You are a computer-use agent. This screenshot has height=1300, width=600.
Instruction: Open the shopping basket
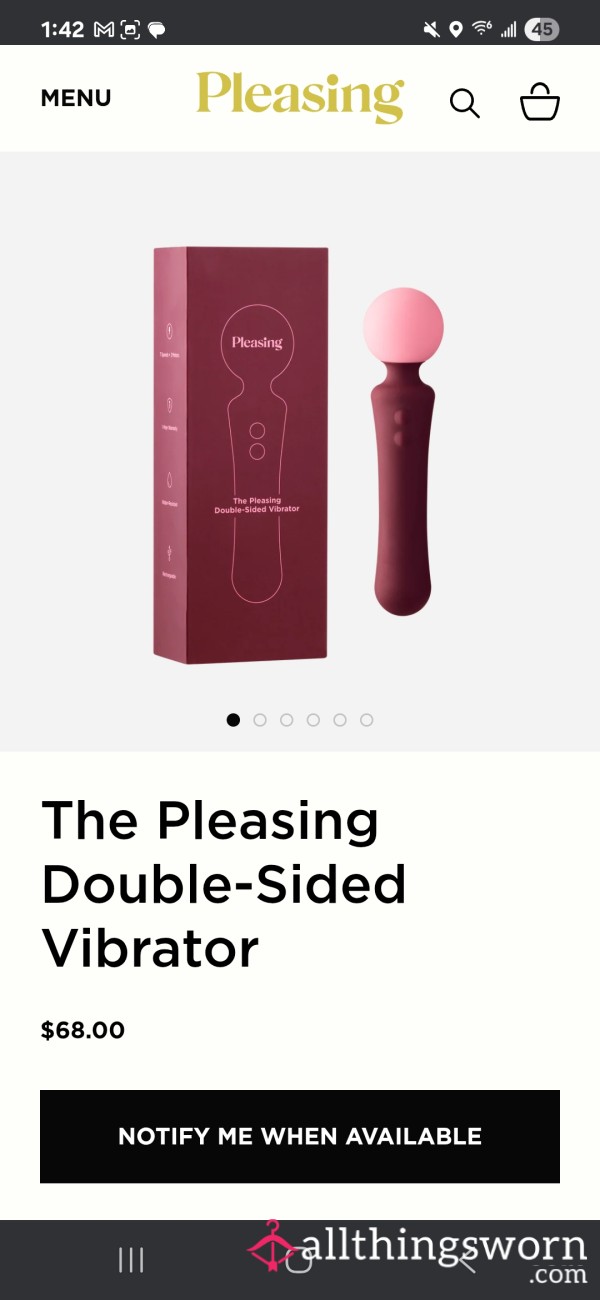540,102
